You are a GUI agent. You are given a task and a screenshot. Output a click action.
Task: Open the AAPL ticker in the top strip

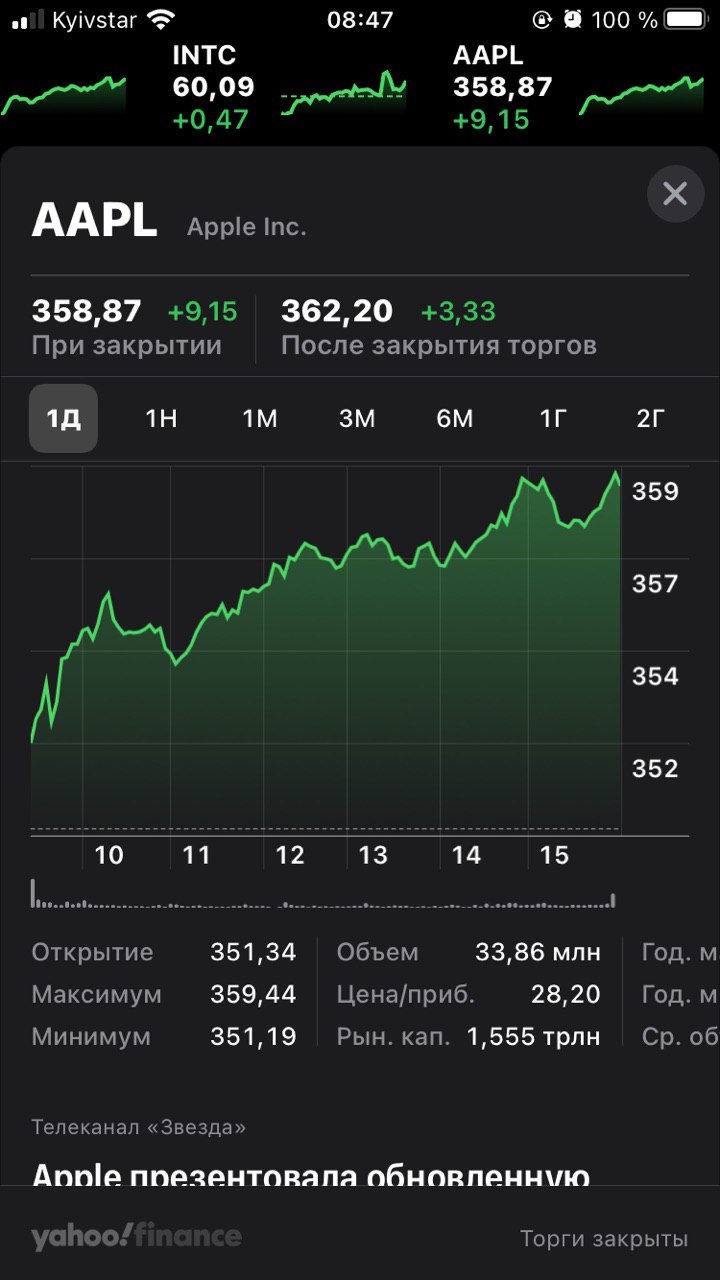click(x=502, y=87)
